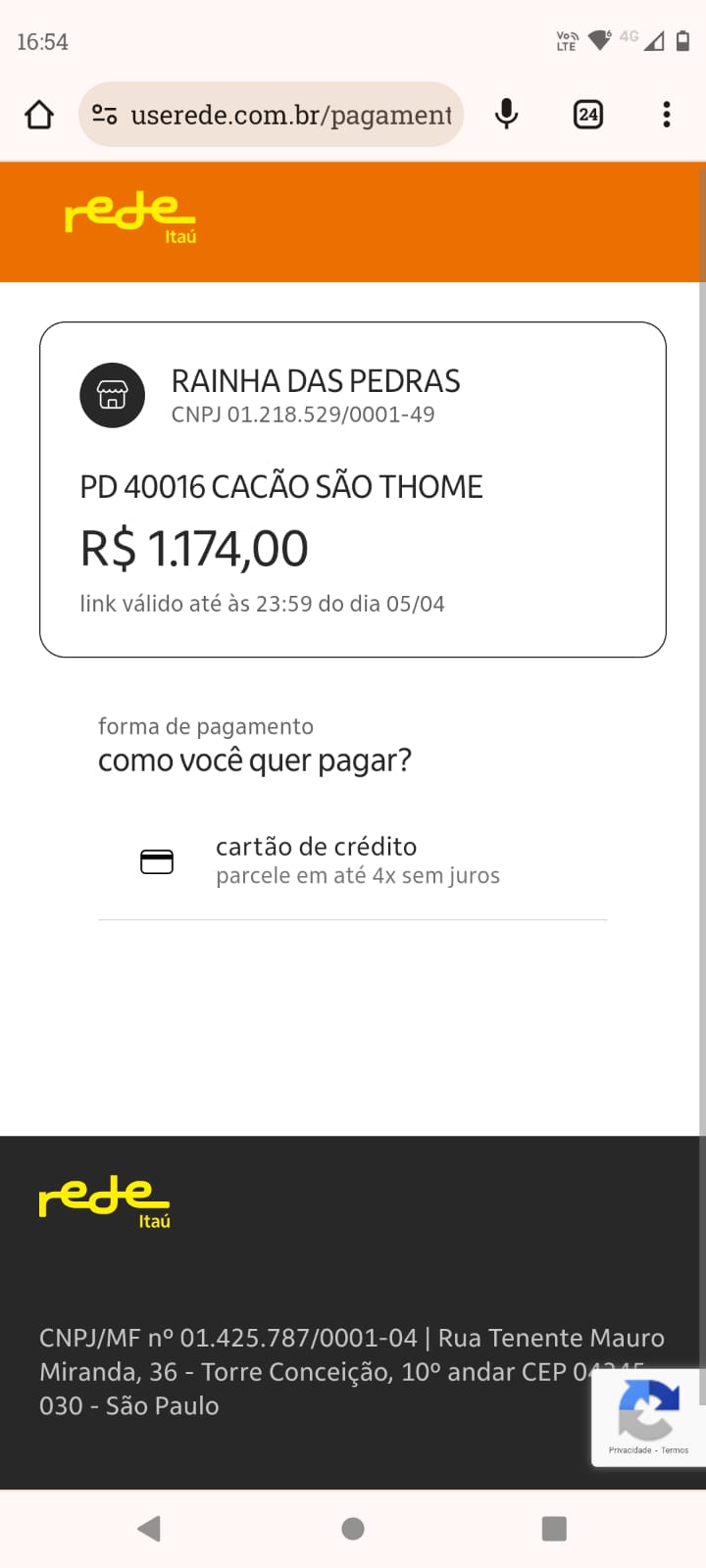Viewport: 706px width, 1568px height.
Task: Open the tab switcher showing 24 tabs
Action: coord(587,114)
